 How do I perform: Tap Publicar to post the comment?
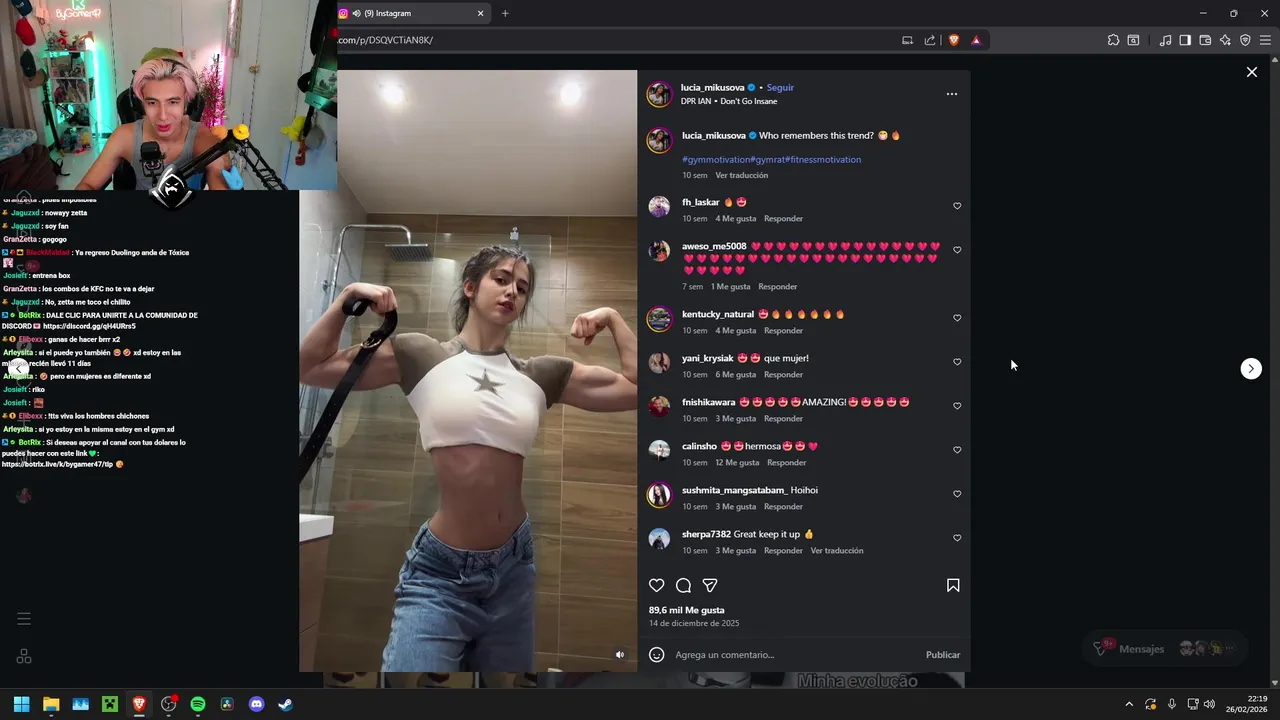tap(942, 655)
